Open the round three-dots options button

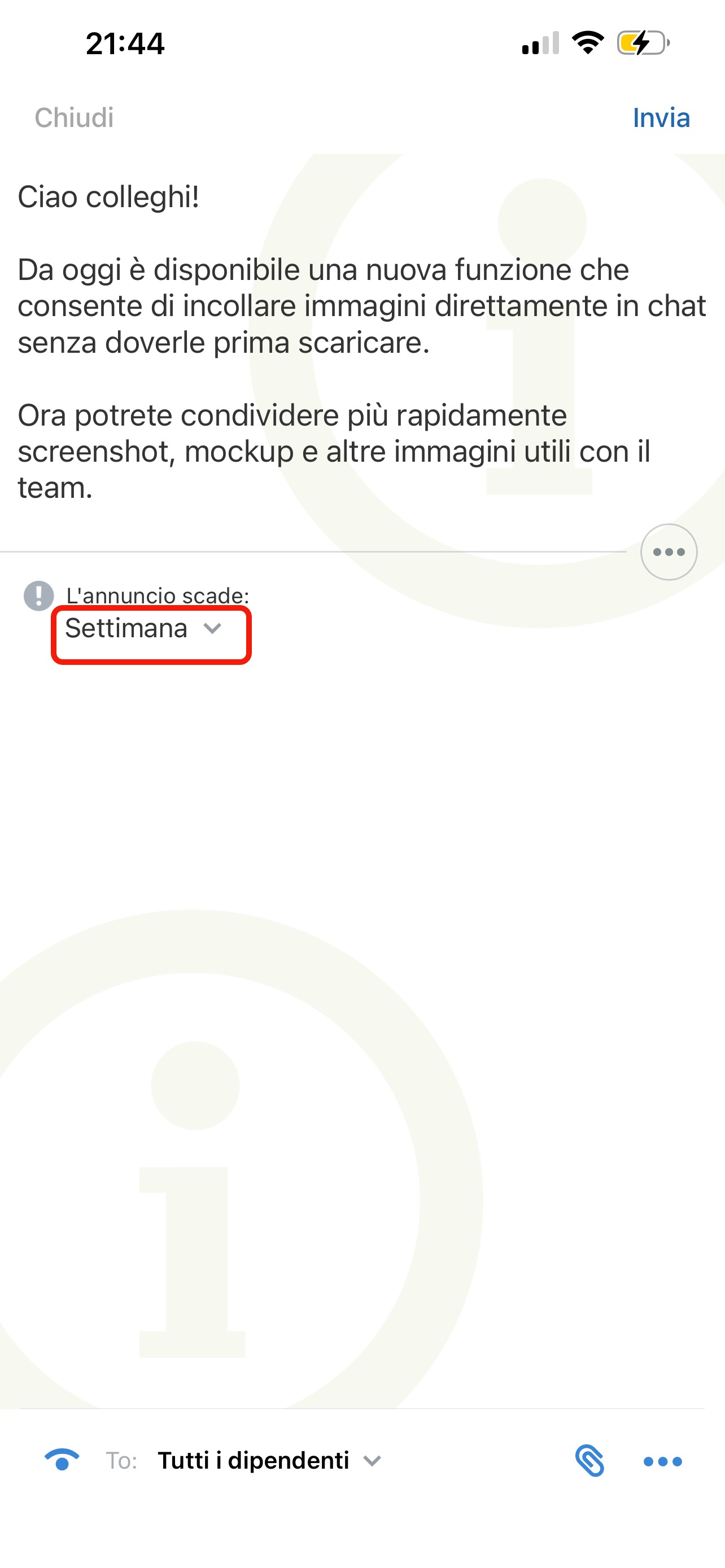click(x=669, y=552)
